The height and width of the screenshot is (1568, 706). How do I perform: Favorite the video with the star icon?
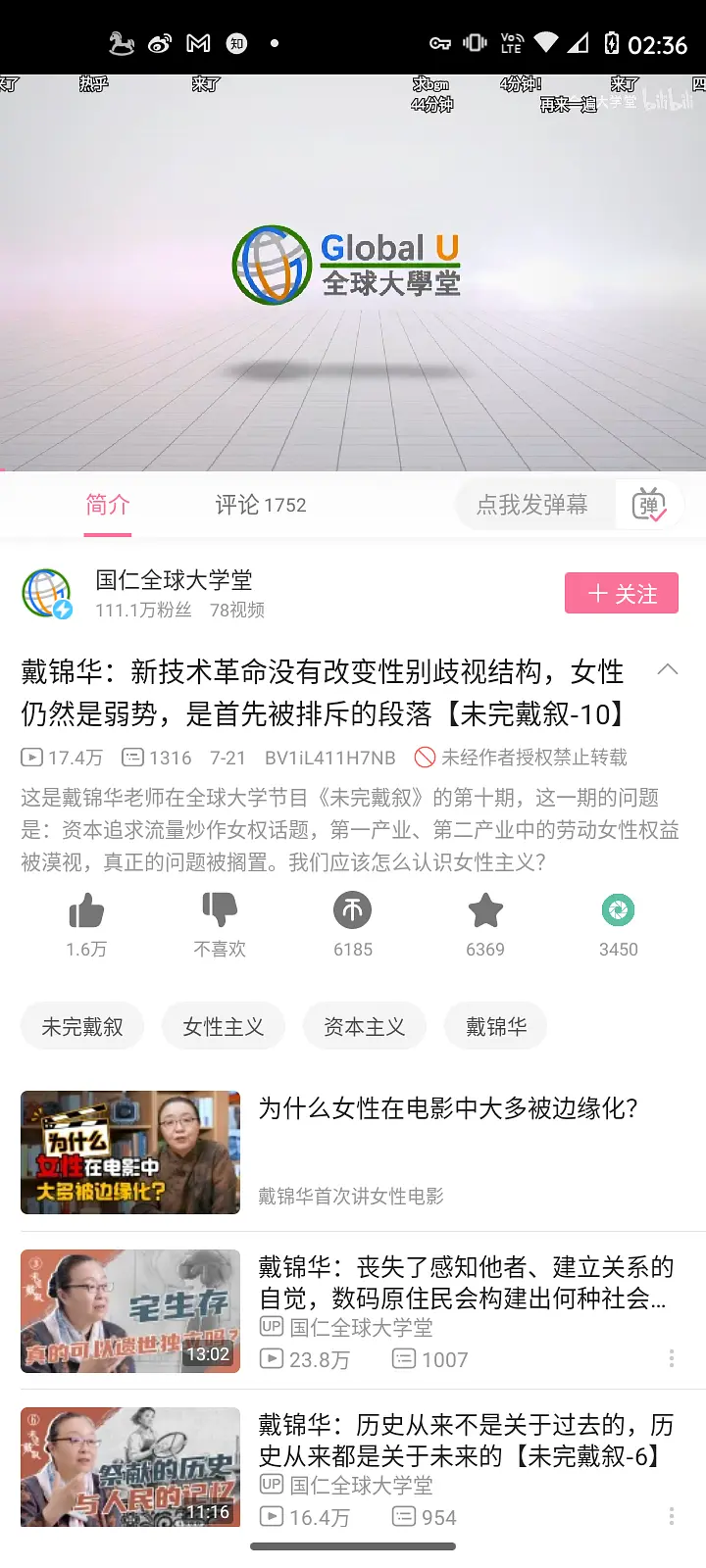point(484,911)
